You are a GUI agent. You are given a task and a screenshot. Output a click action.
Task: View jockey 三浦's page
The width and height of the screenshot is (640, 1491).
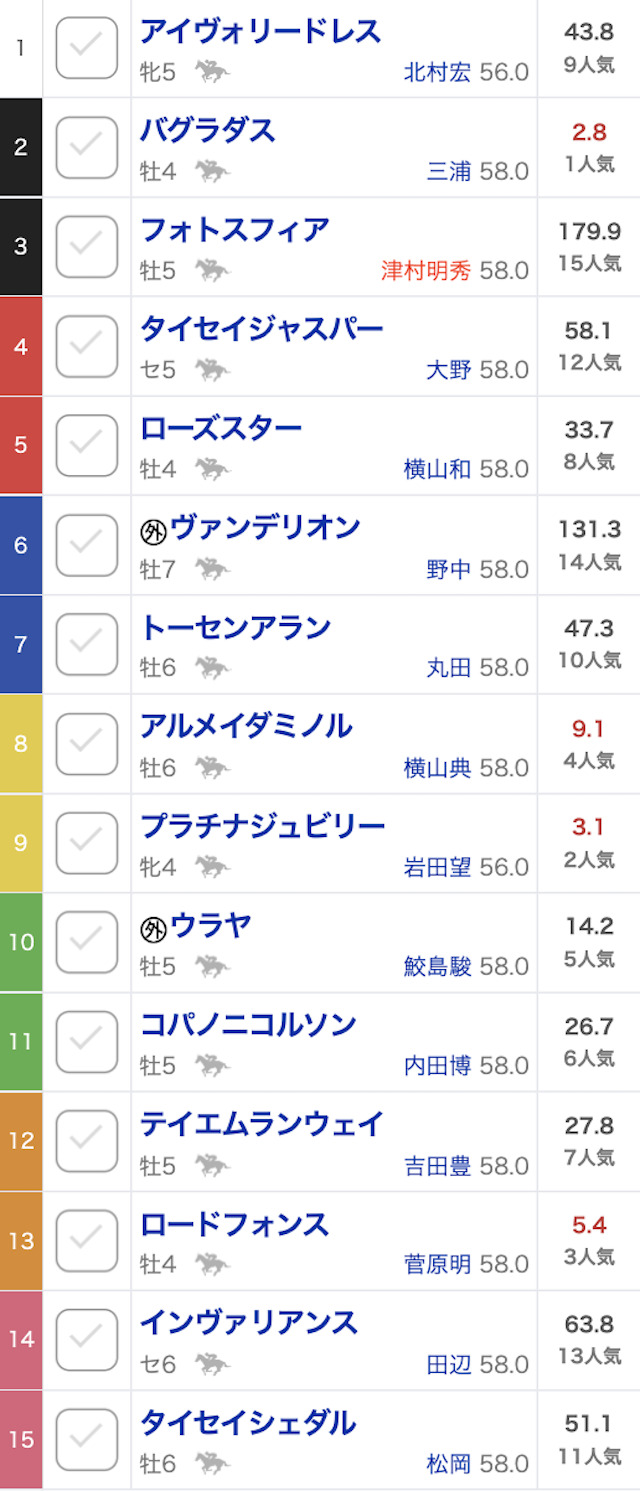tap(449, 171)
